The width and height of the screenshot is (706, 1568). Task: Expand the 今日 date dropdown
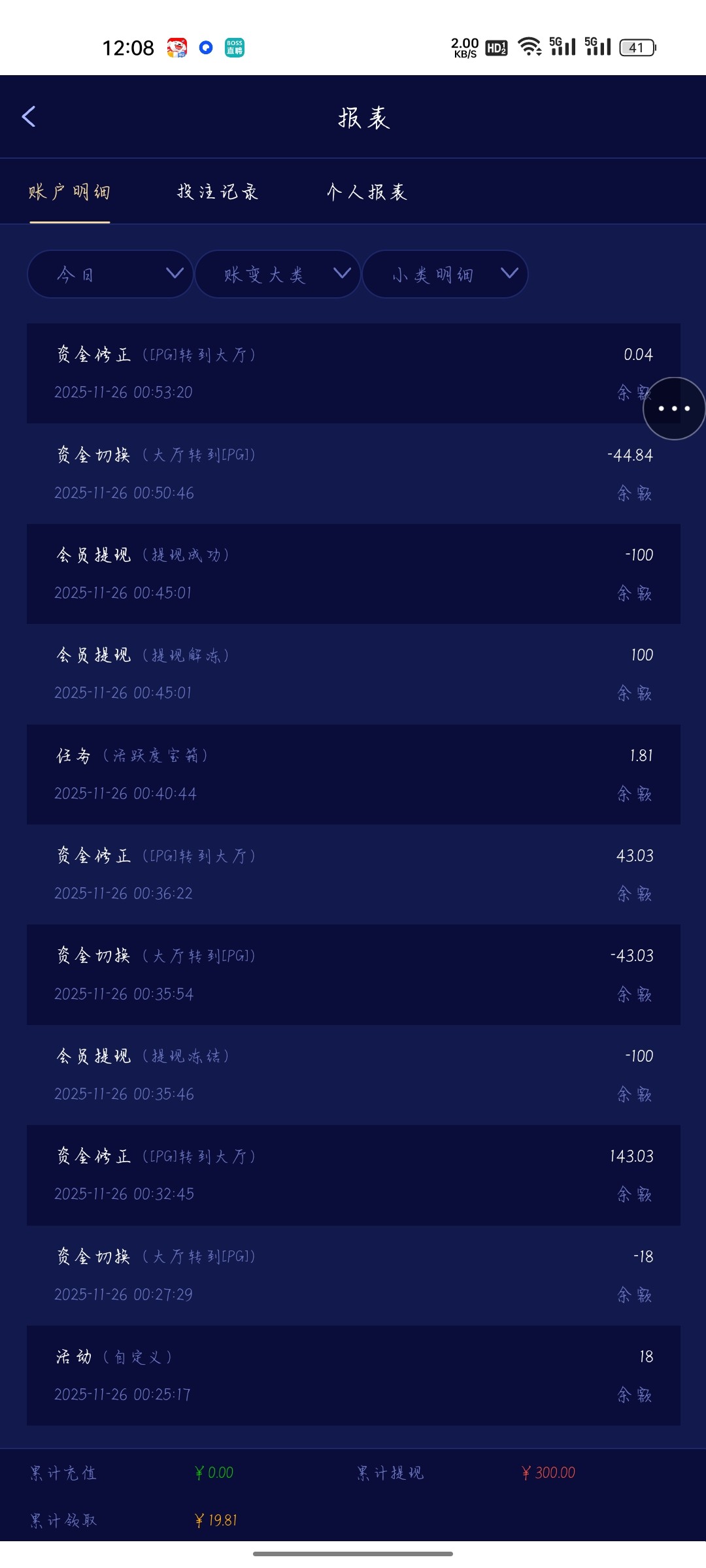click(x=110, y=274)
